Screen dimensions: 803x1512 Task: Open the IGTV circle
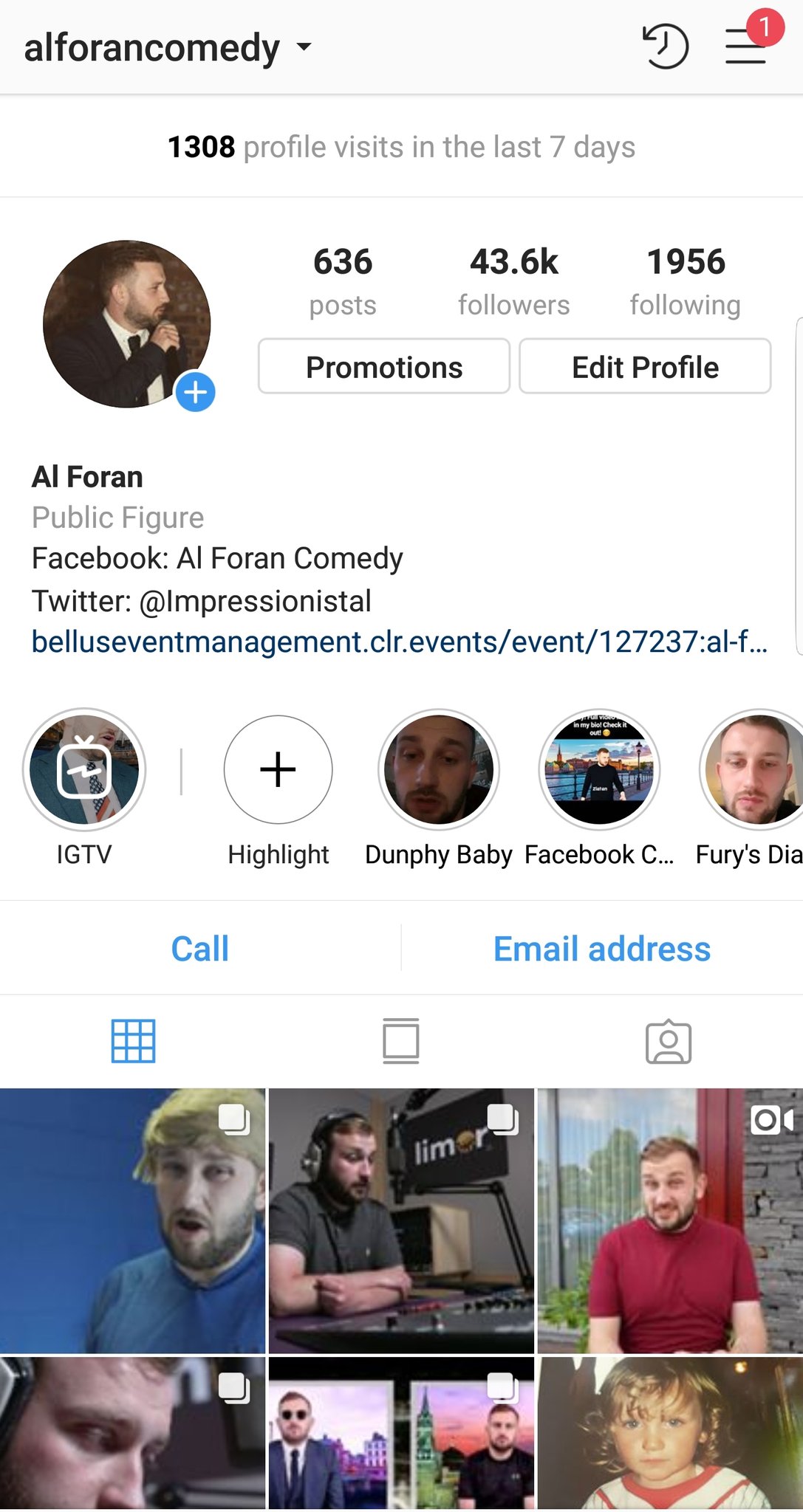point(84,769)
